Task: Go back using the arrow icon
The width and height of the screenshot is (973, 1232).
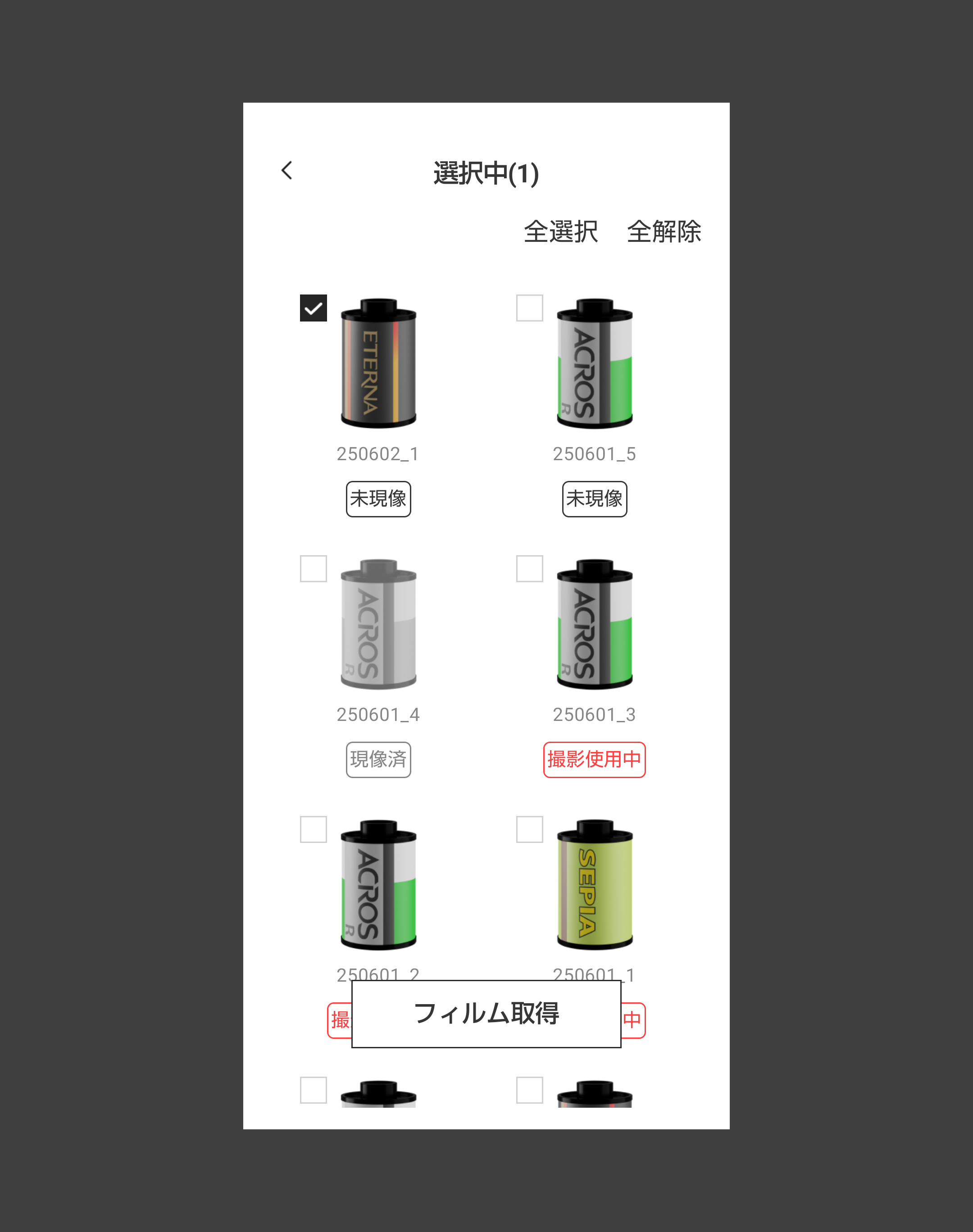Action: [286, 170]
